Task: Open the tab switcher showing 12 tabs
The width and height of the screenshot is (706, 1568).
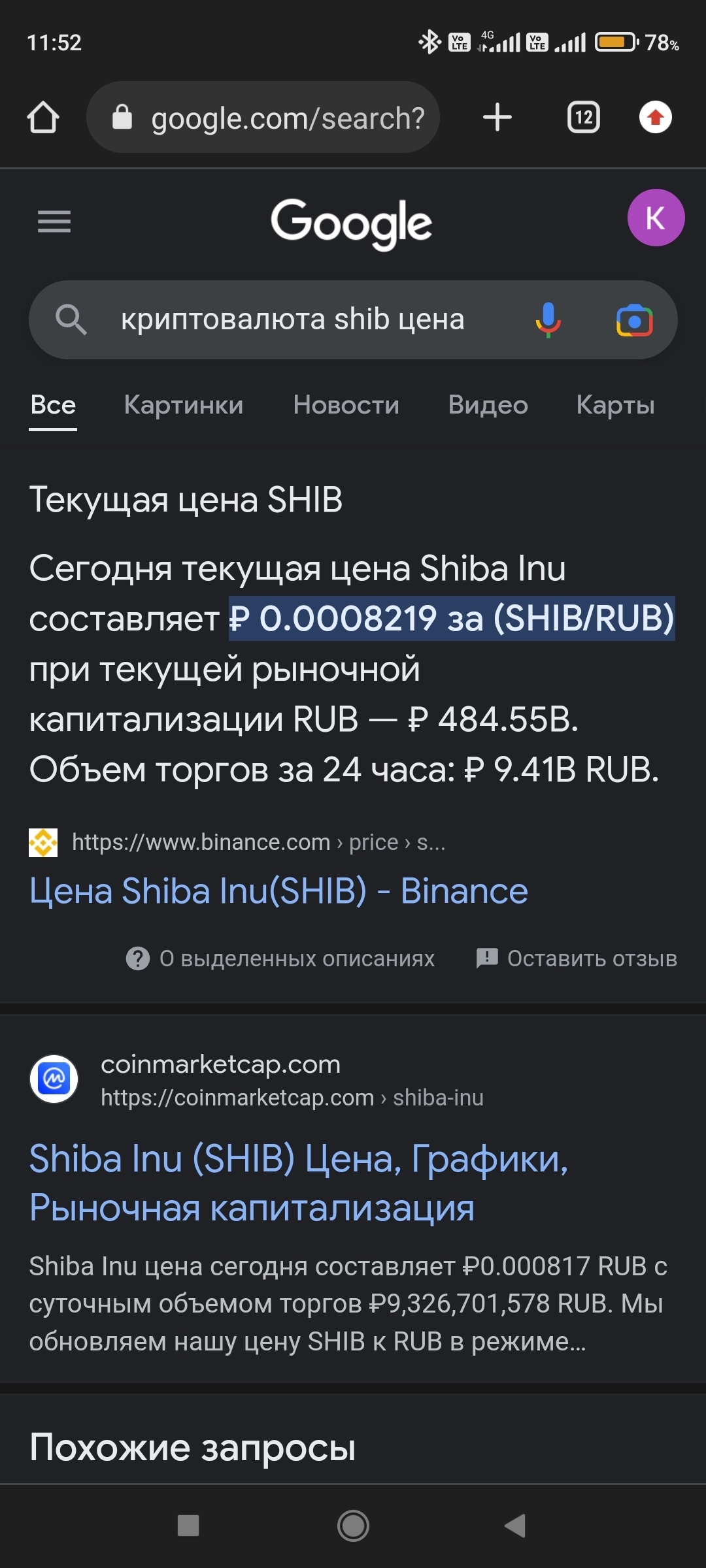Action: click(583, 118)
